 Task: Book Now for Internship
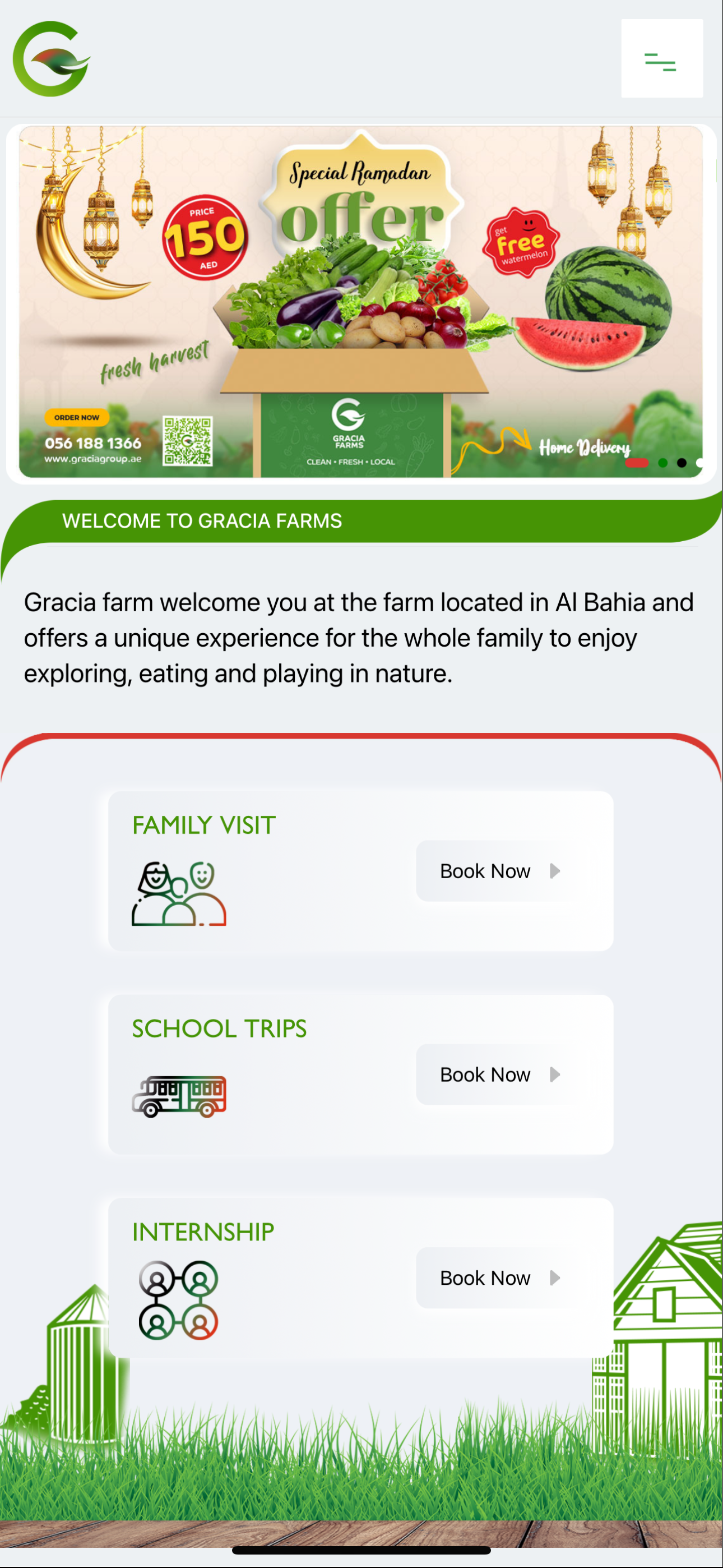[x=498, y=1278]
